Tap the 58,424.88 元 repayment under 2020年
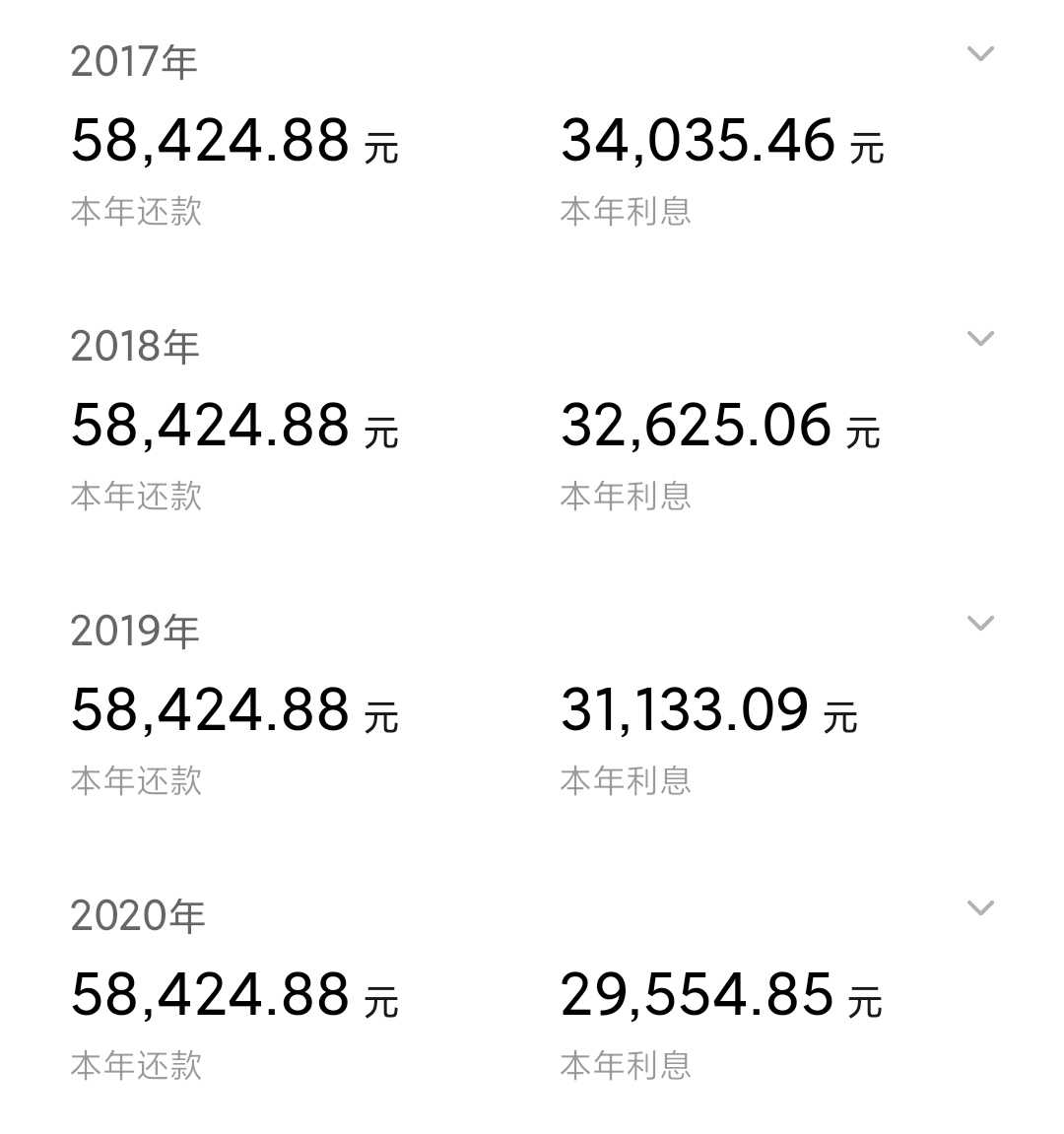 [x=234, y=993]
